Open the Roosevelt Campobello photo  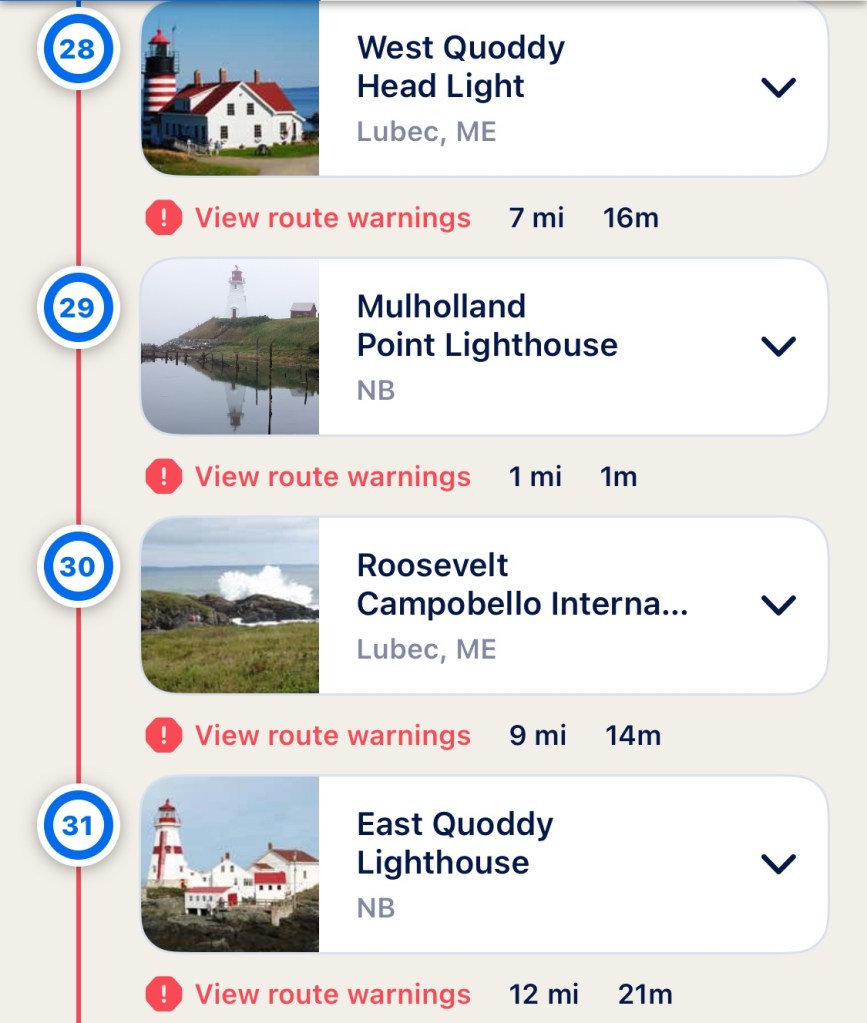[x=231, y=605]
